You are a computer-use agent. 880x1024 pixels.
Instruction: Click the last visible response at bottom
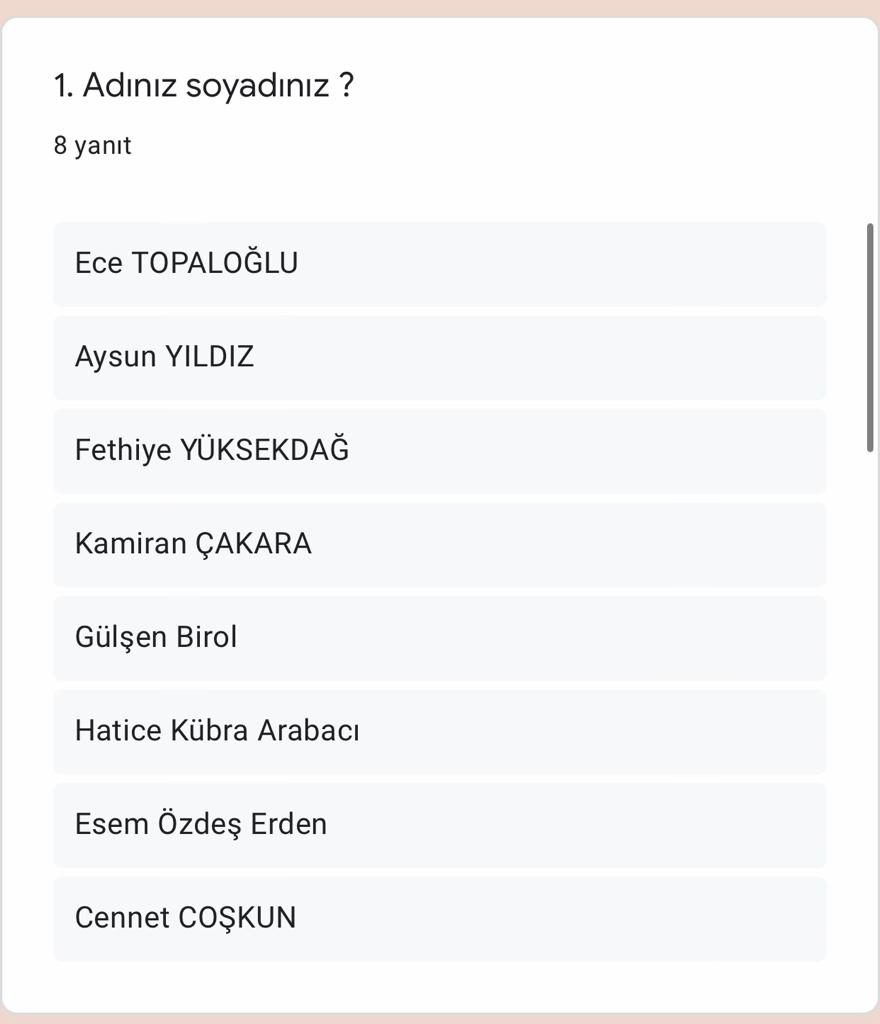pyautogui.click(x=440, y=917)
